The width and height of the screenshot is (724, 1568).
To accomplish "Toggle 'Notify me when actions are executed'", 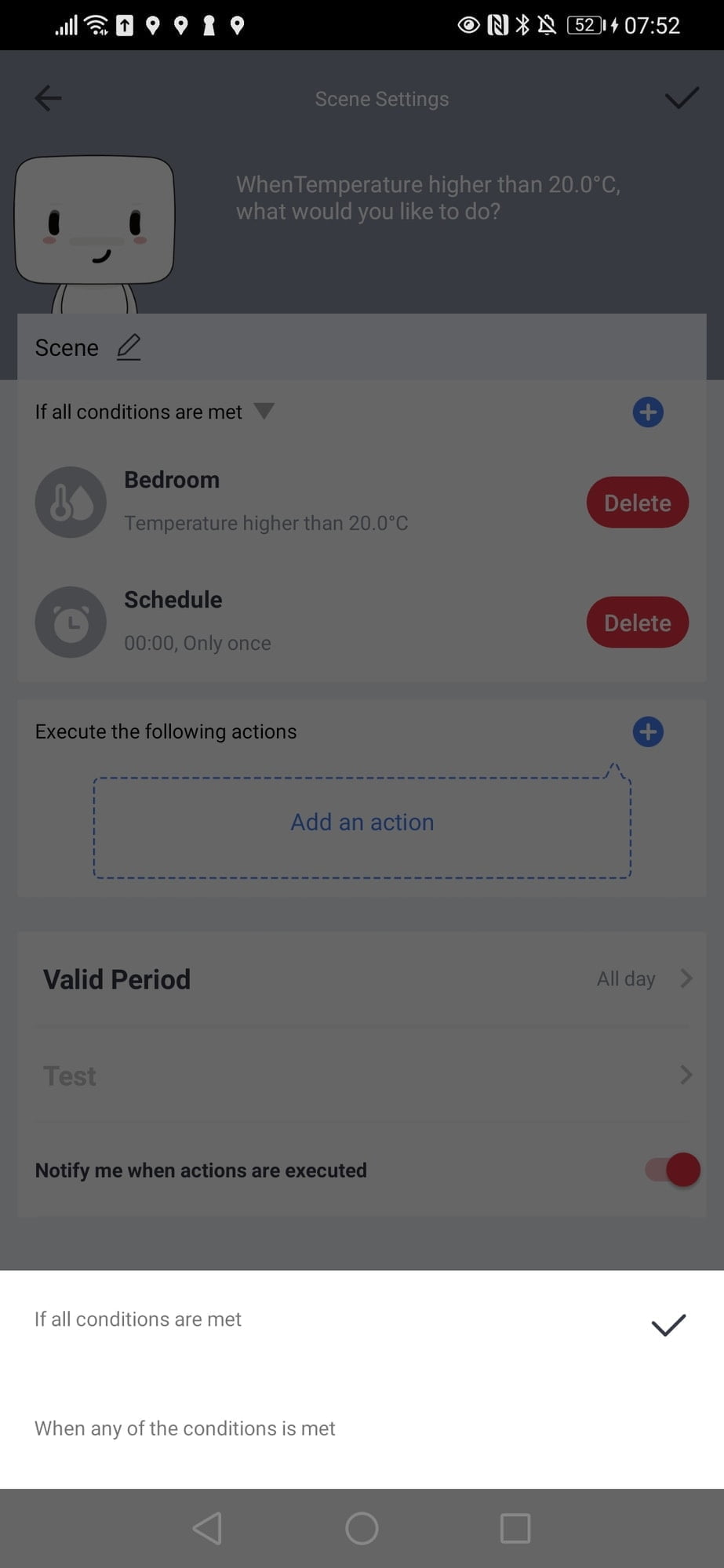I will [673, 1170].
